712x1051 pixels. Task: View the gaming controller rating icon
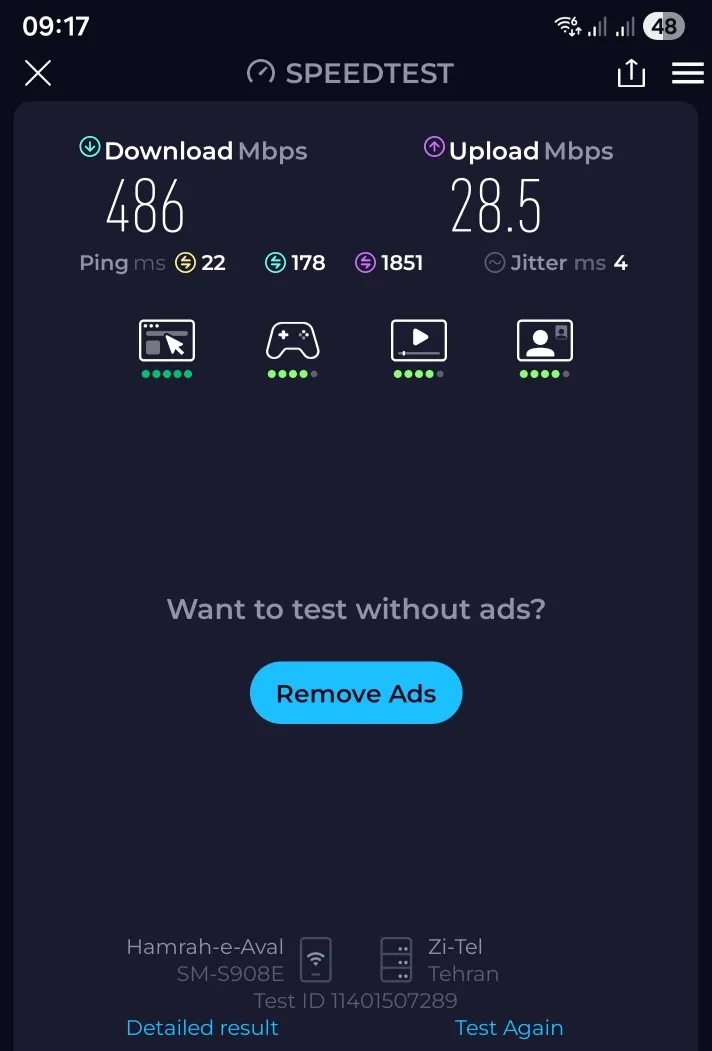(x=292, y=341)
